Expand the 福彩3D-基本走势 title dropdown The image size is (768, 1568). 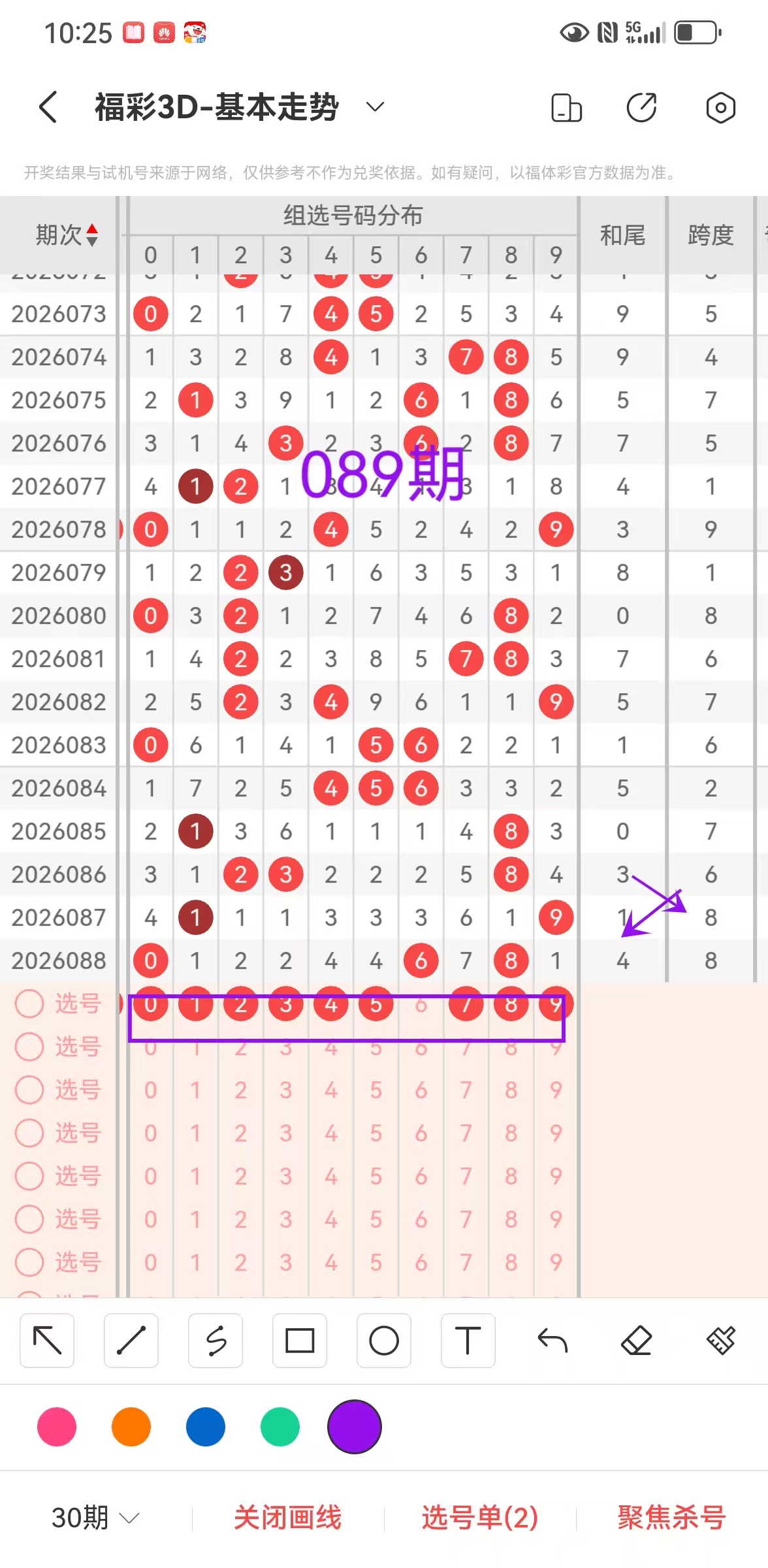(374, 107)
